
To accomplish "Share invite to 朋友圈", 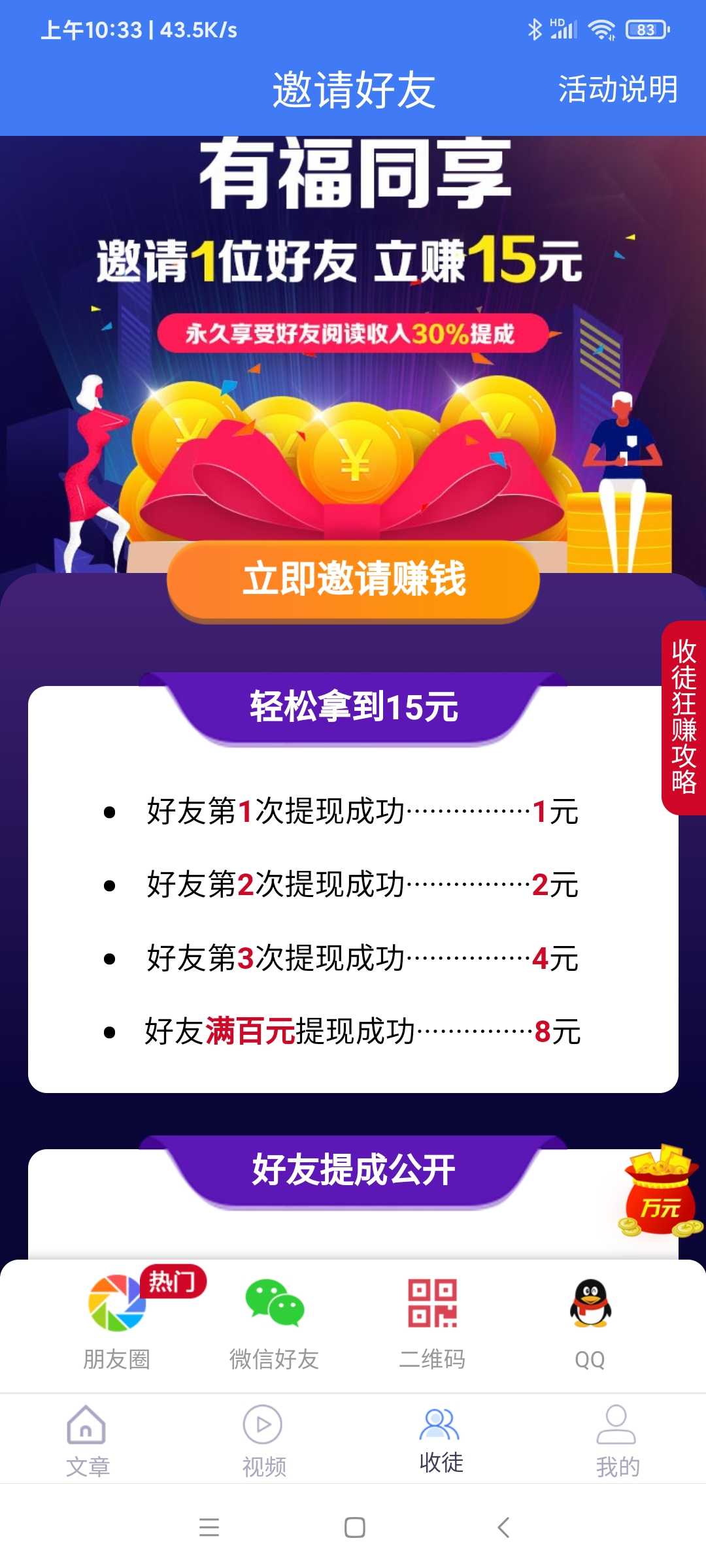I will click(116, 1318).
